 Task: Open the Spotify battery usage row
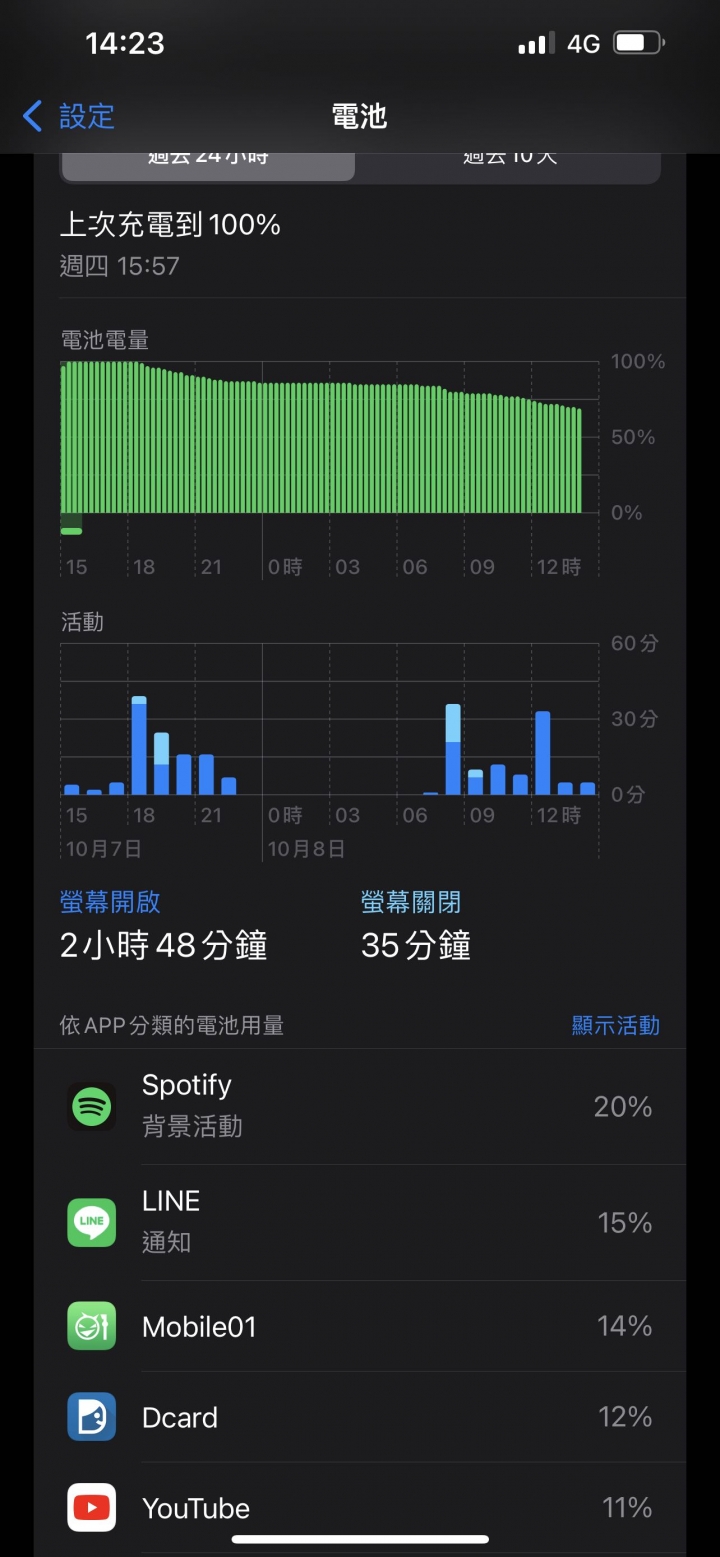click(x=360, y=1106)
